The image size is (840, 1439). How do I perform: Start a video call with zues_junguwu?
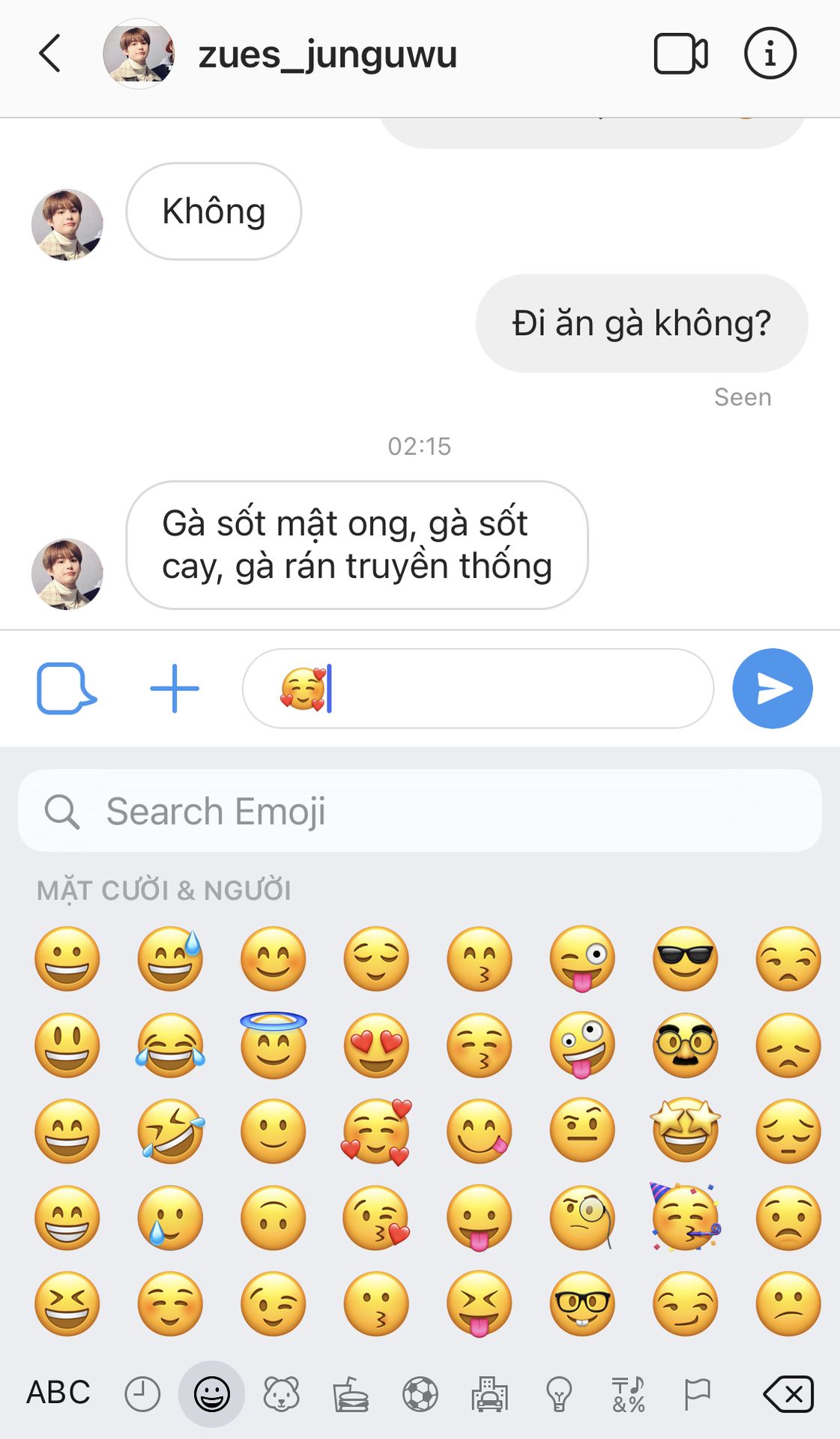pos(680,54)
